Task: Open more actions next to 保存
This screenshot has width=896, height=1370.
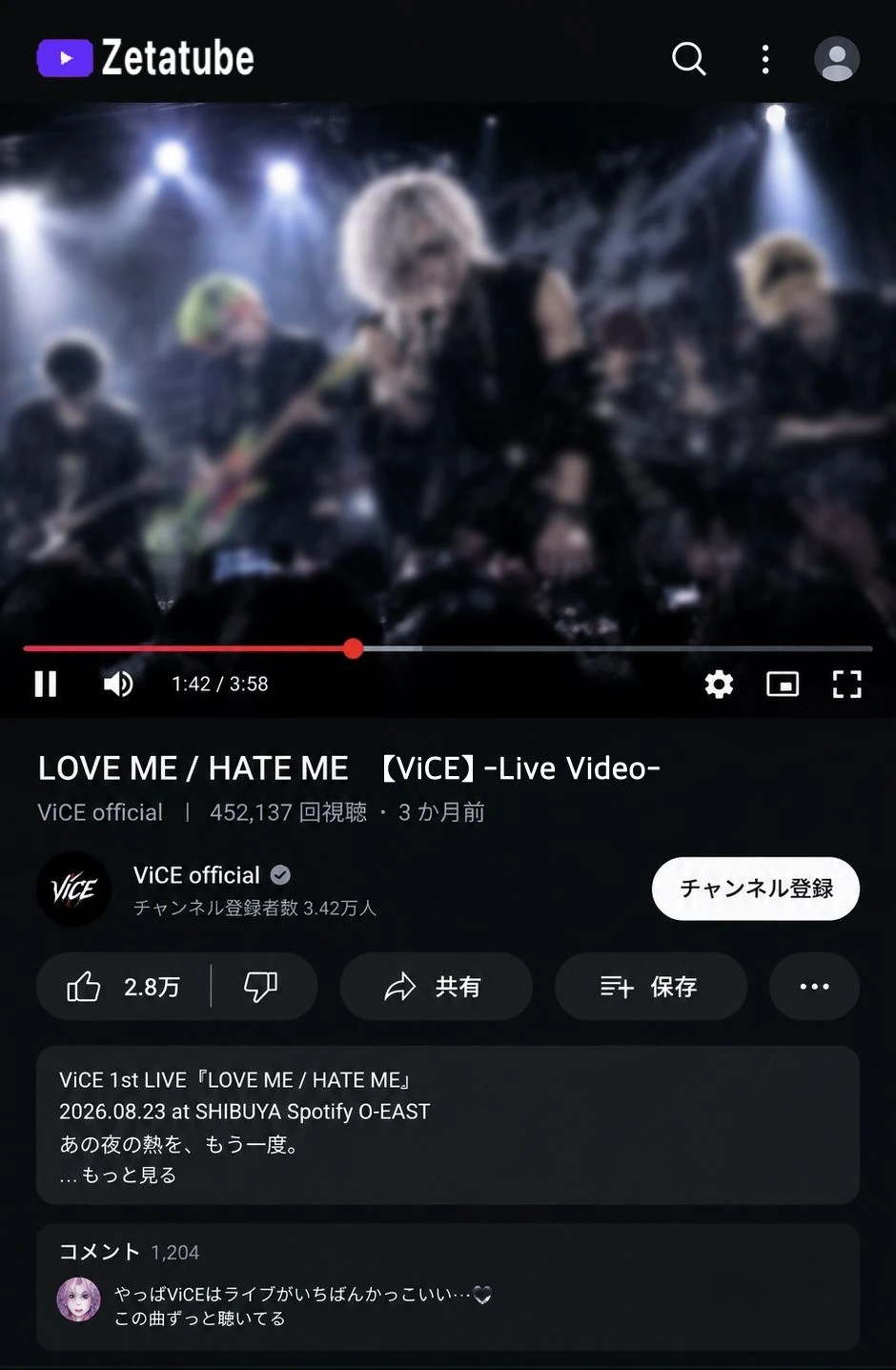Action: pos(814,987)
